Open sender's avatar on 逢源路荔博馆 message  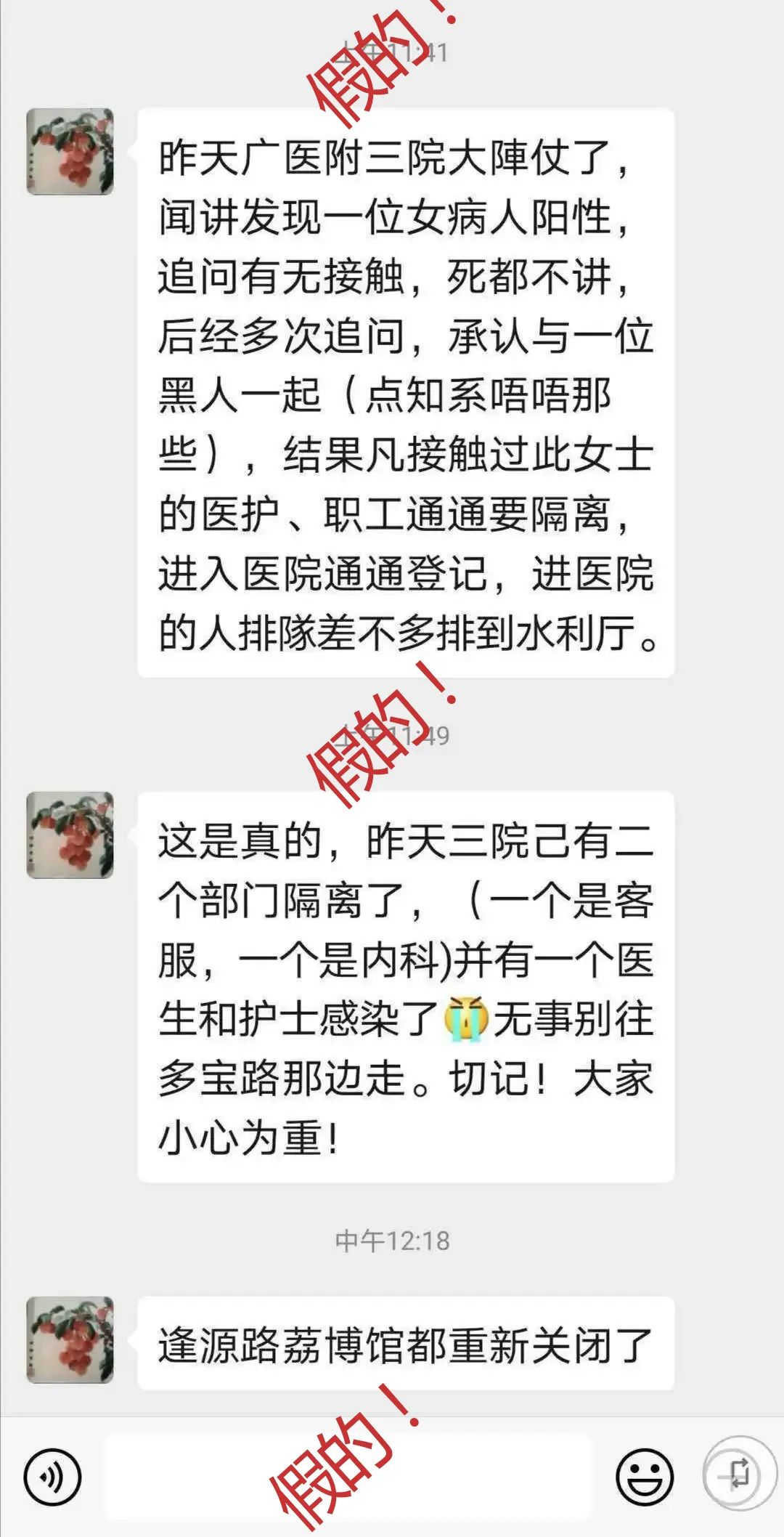pyautogui.click(x=70, y=1340)
